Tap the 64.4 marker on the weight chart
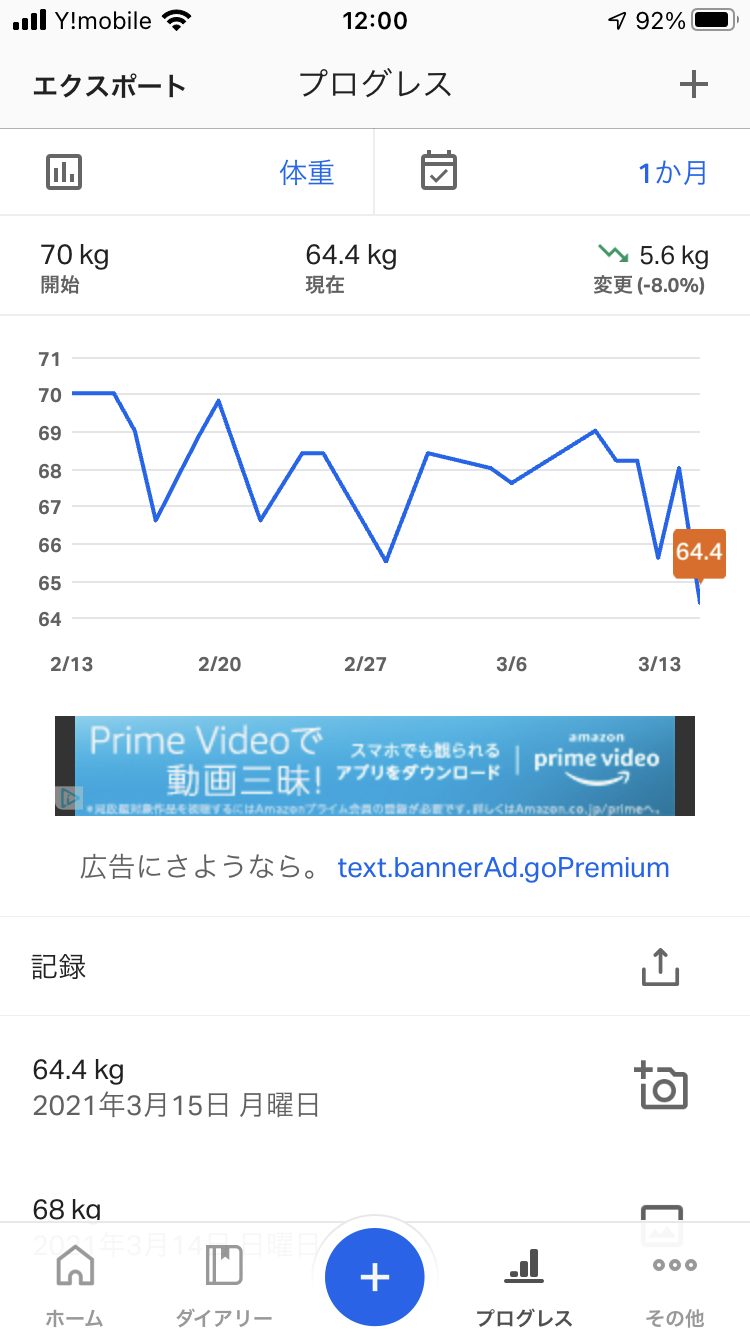The width and height of the screenshot is (750, 1334). pos(699,553)
